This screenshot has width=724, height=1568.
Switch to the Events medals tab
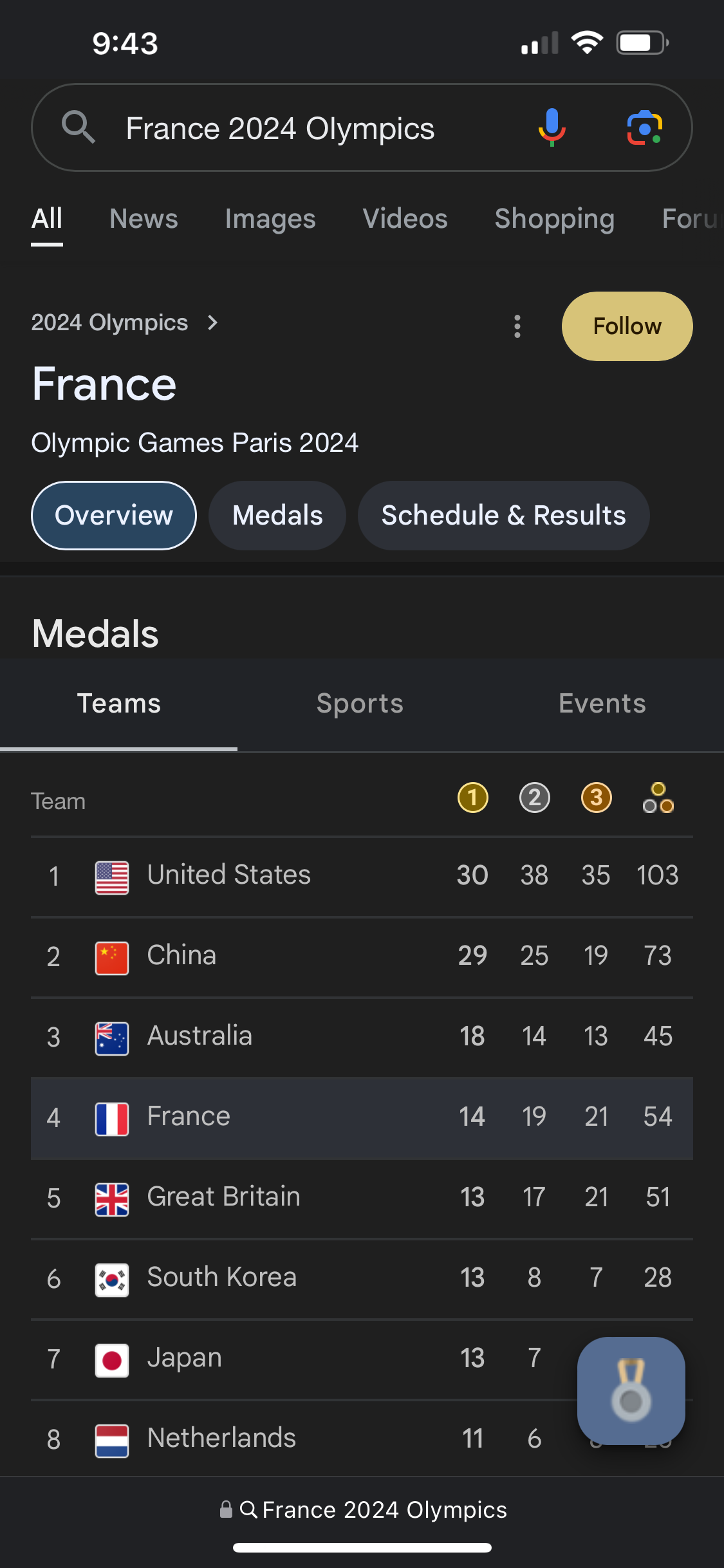coord(602,704)
